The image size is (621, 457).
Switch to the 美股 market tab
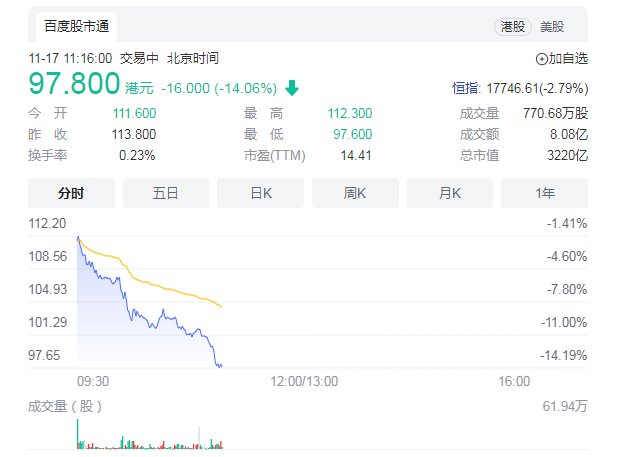(552, 27)
